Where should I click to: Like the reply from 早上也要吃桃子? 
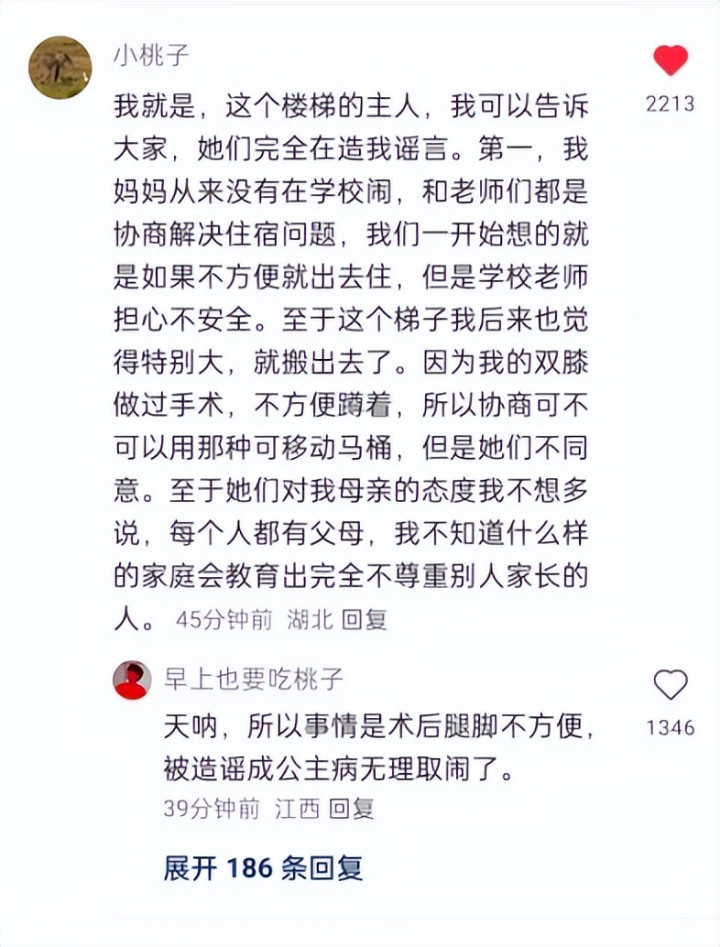click(x=670, y=685)
